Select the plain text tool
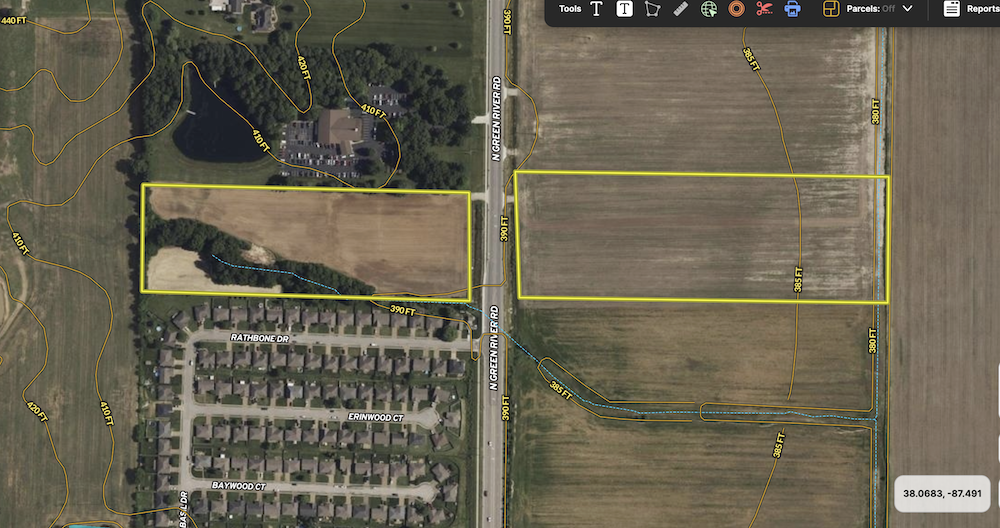The width and height of the screenshot is (1000, 528). coord(596,9)
